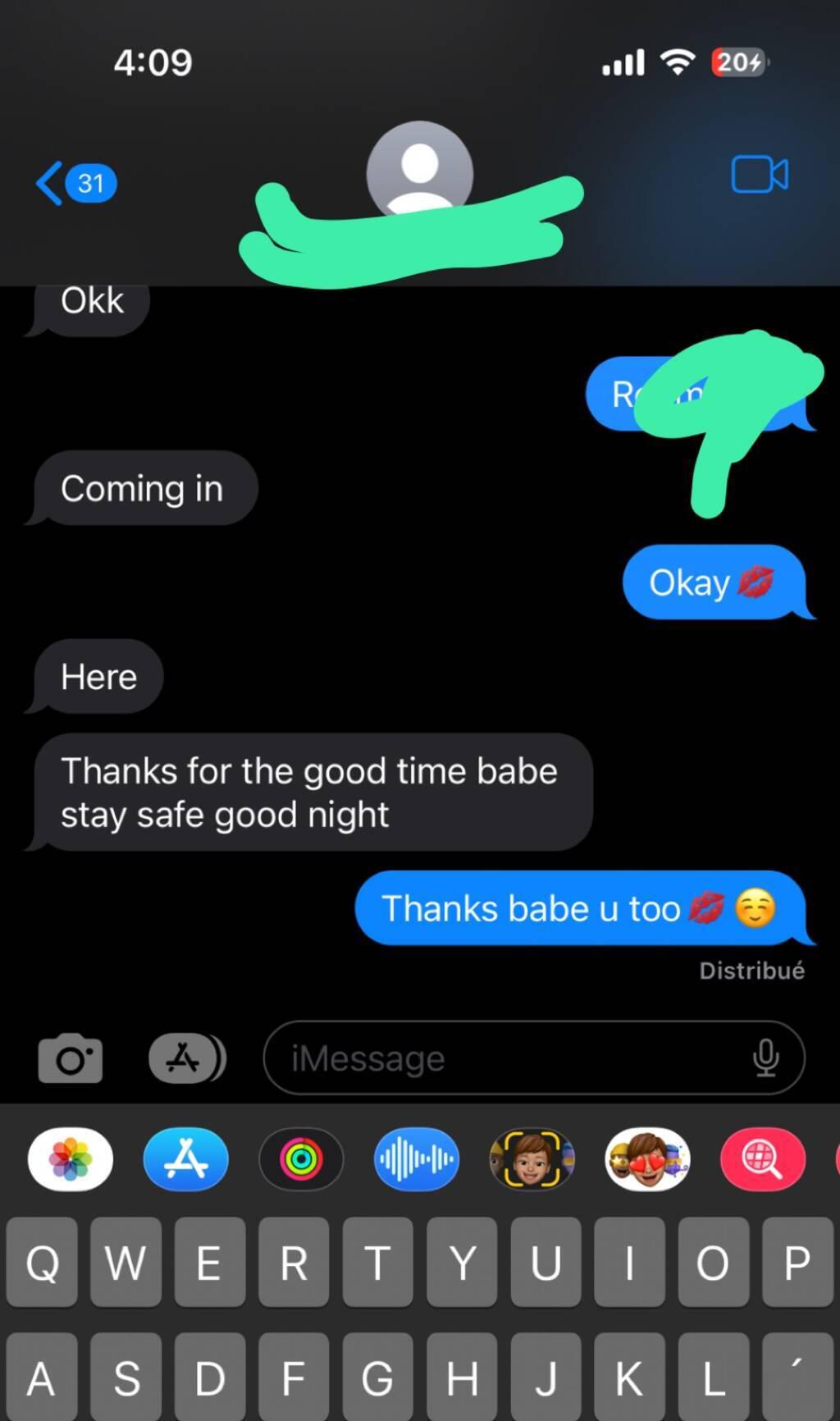
Task: Open the Memoji camera app
Action: coord(532,1158)
